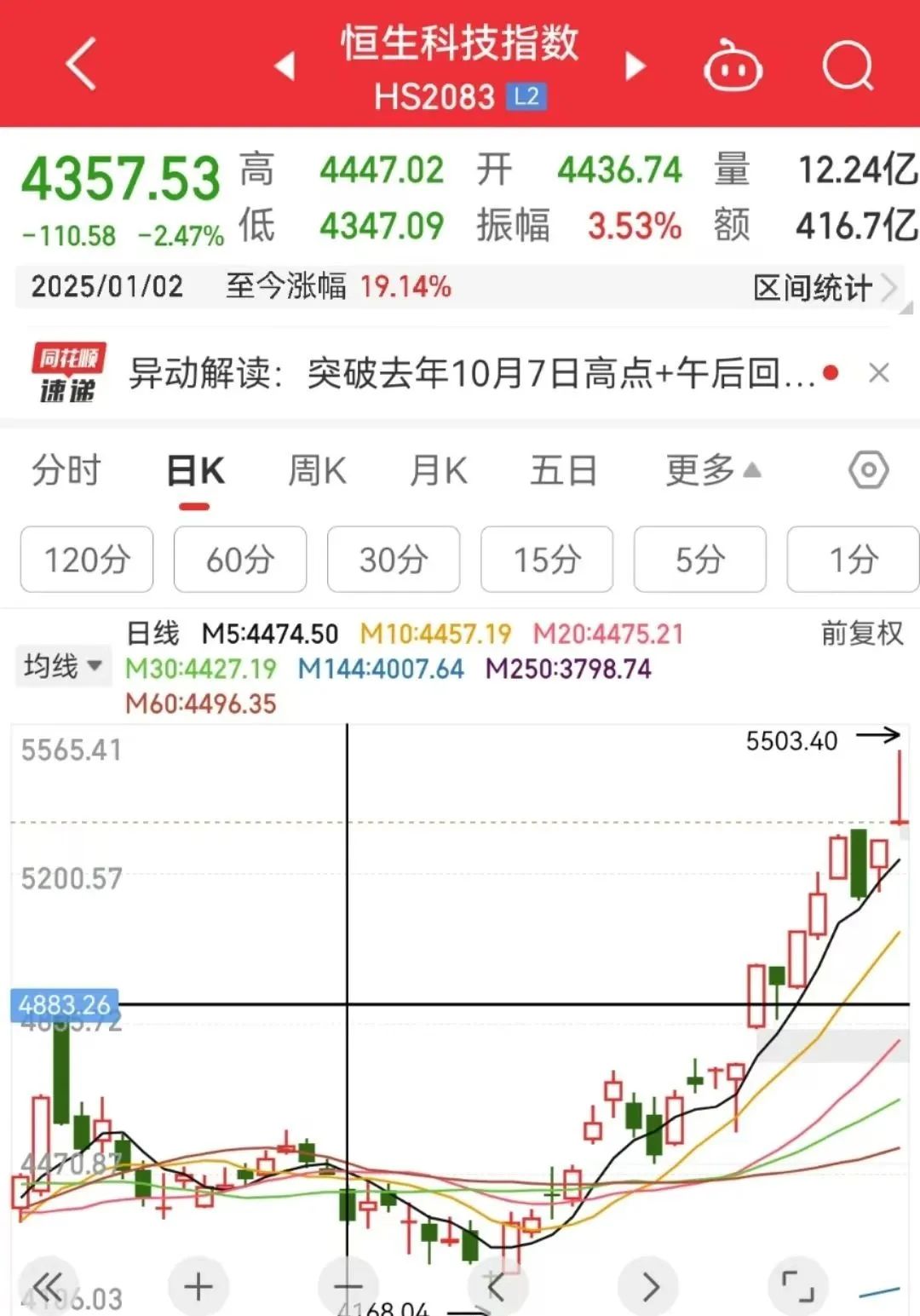Switch to the 分时 tab
Image resolution: width=920 pixels, height=1316 pixels.
68,470
